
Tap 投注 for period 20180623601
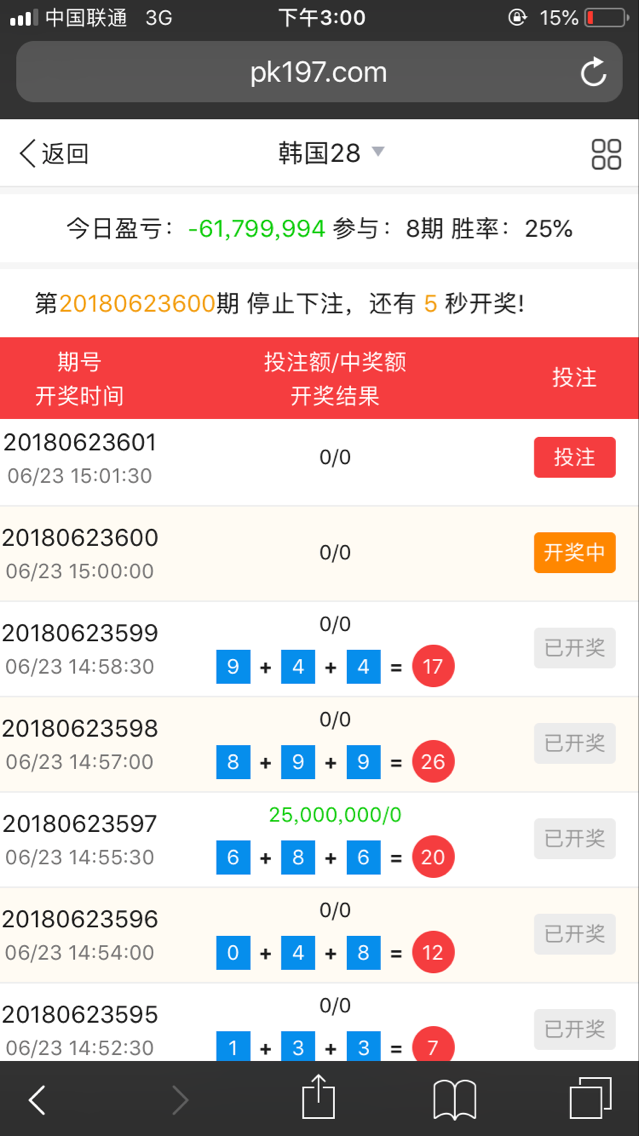pos(574,458)
